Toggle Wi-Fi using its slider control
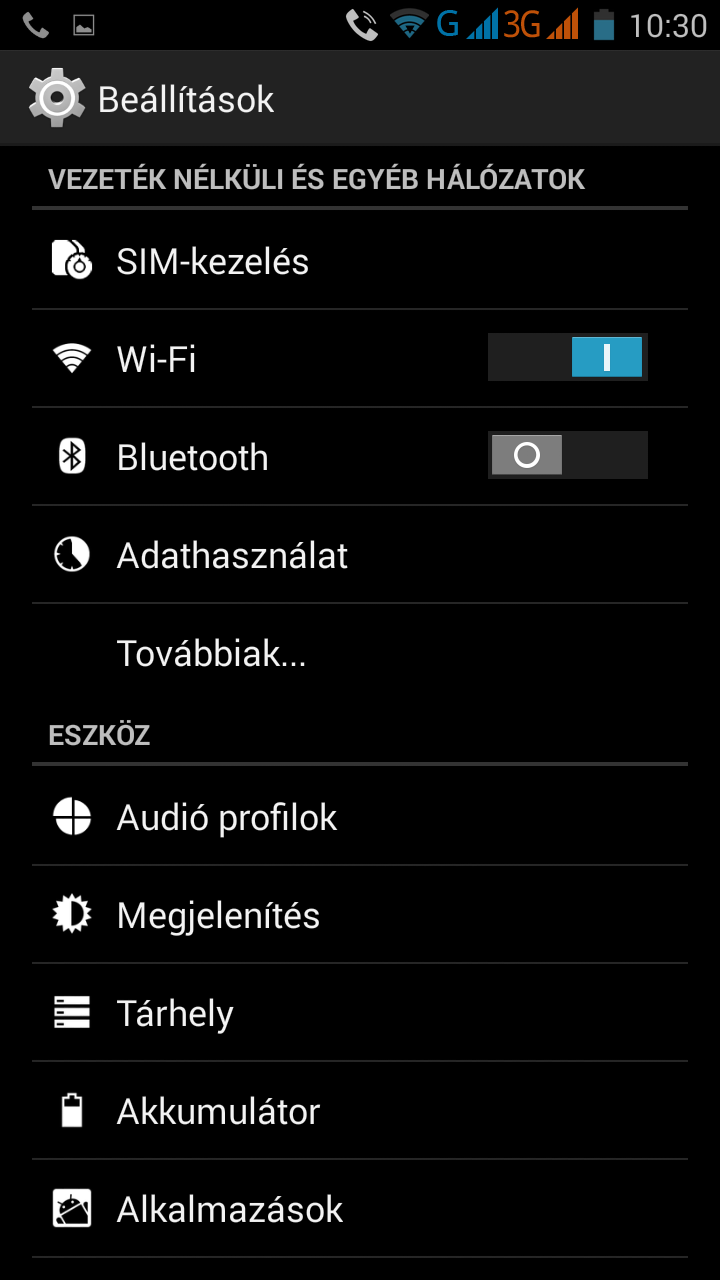The image size is (720, 1280). click(x=567, y=356)
